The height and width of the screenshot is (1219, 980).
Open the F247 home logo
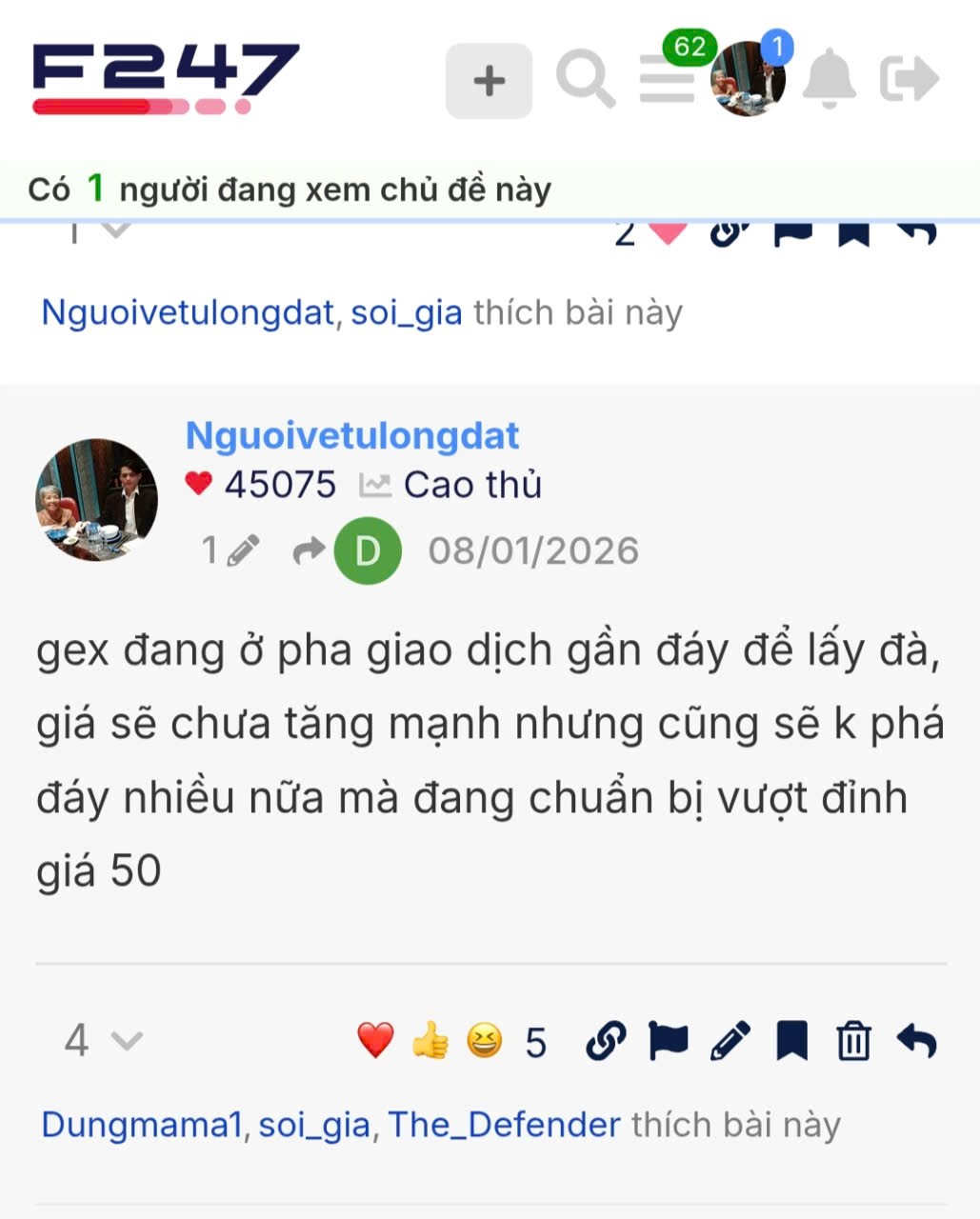click(166, 78)
